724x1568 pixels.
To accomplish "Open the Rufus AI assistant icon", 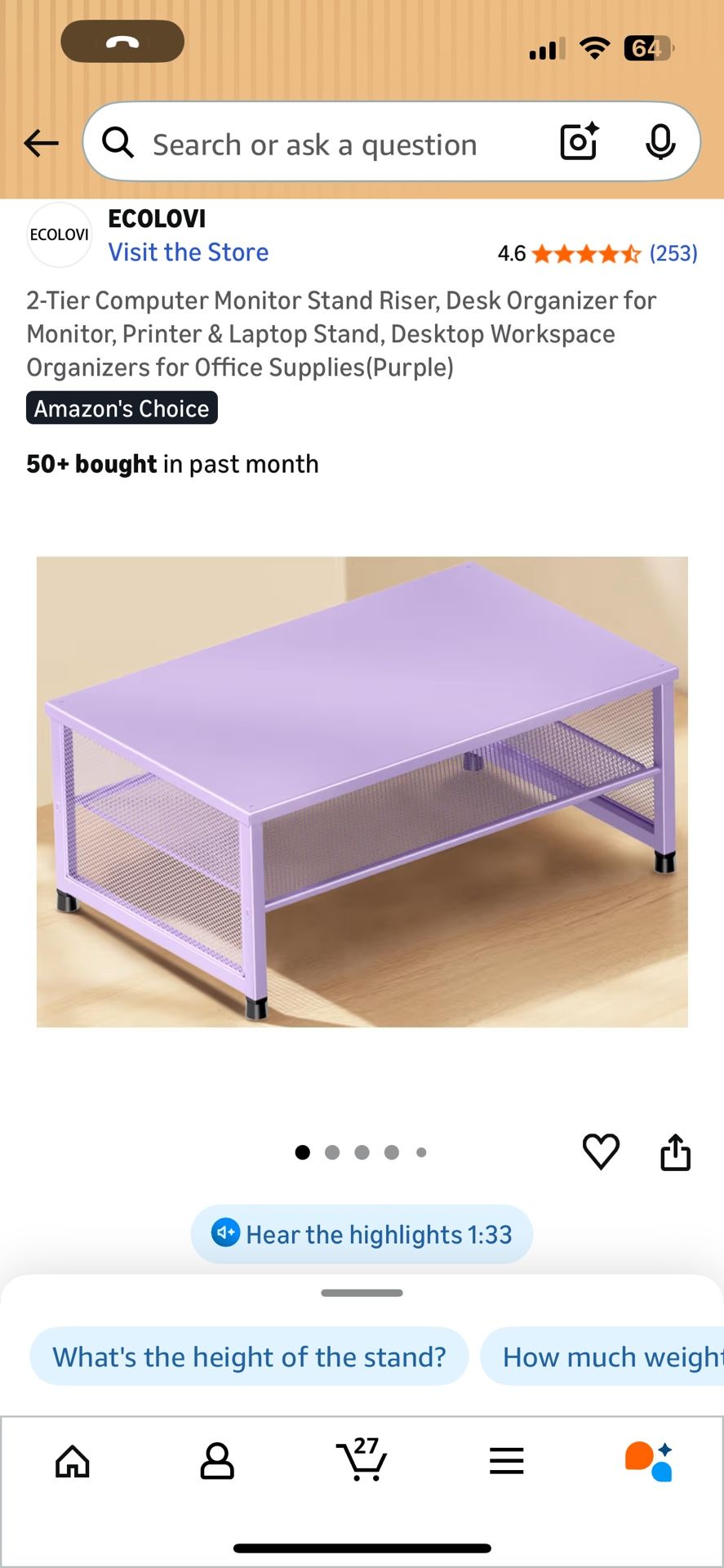I will click(x=647, y=1462).
